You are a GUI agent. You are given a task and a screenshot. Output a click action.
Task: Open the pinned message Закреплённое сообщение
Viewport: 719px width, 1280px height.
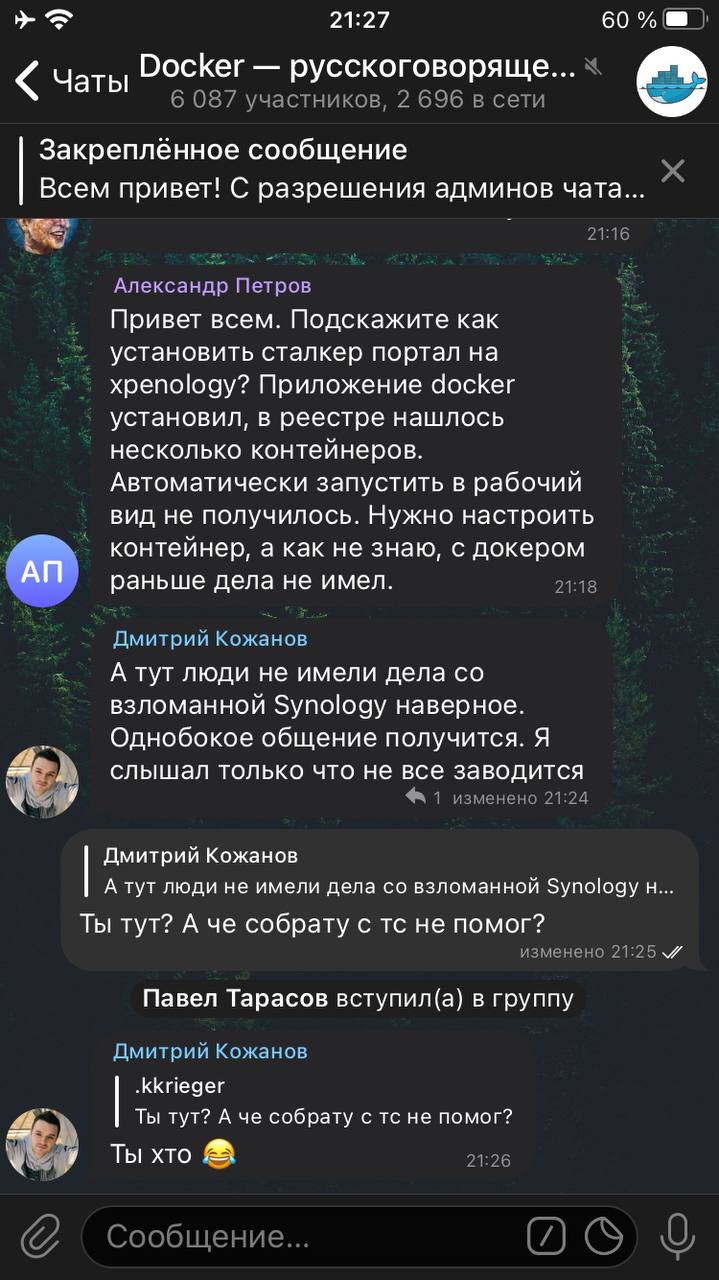[340, 169]
